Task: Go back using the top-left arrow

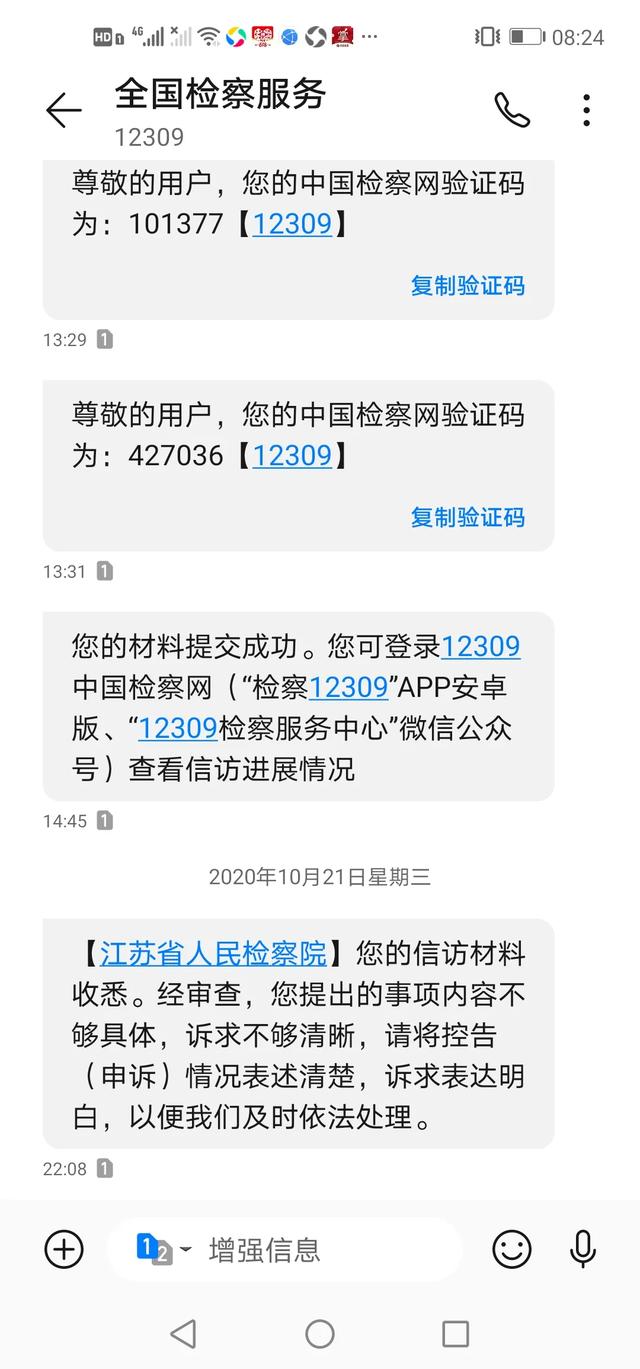Action: tap(64, 110)
